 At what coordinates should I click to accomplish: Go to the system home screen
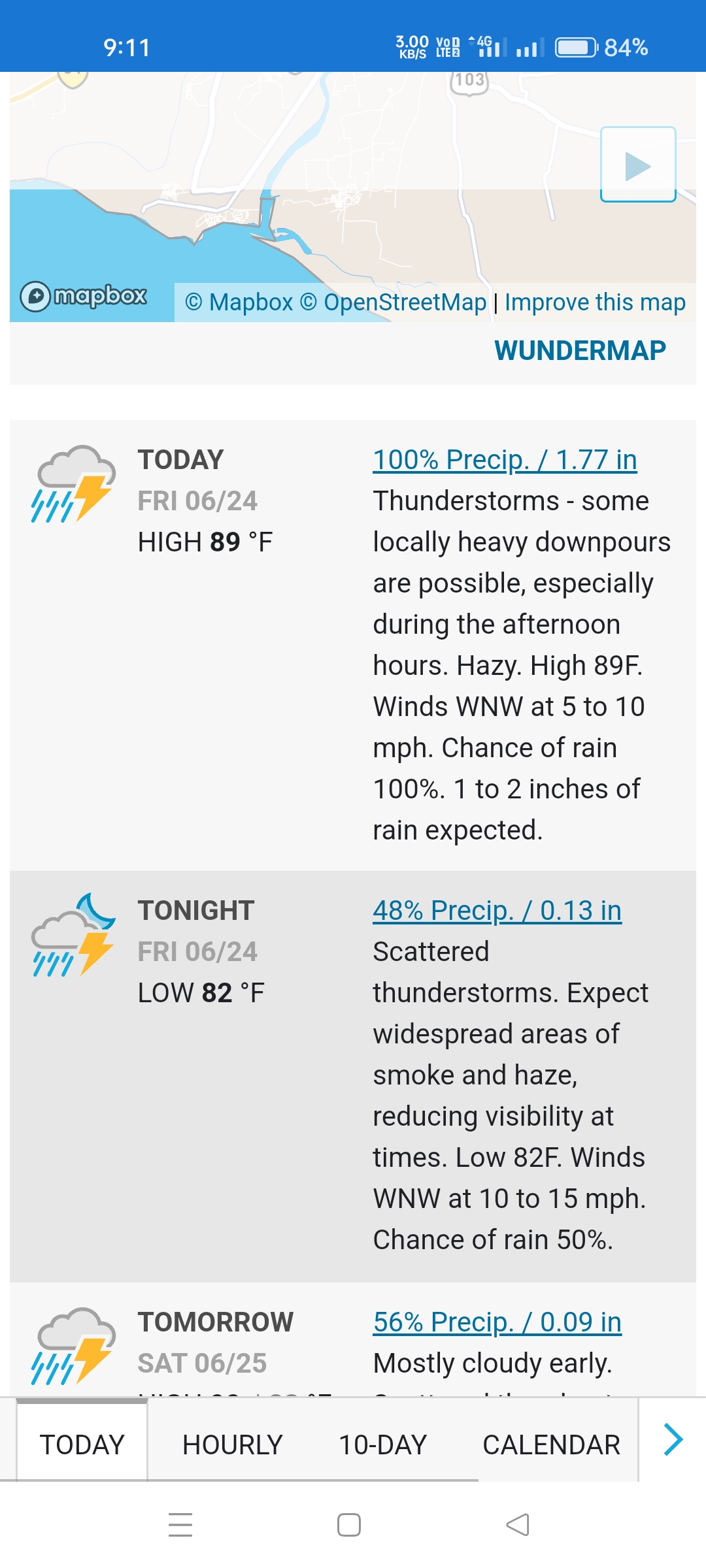349,1525
